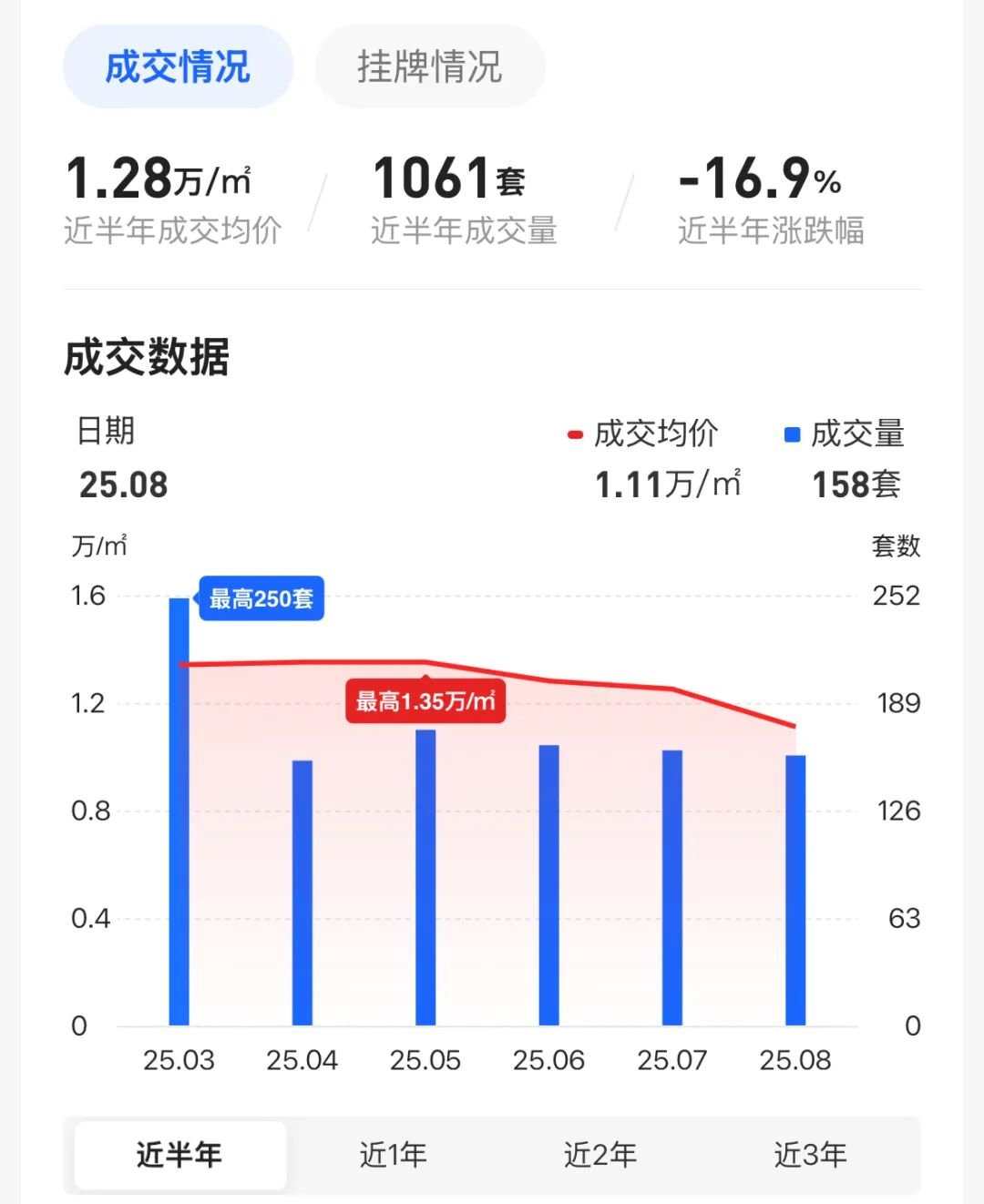Select the 近半年 range

179,1155
